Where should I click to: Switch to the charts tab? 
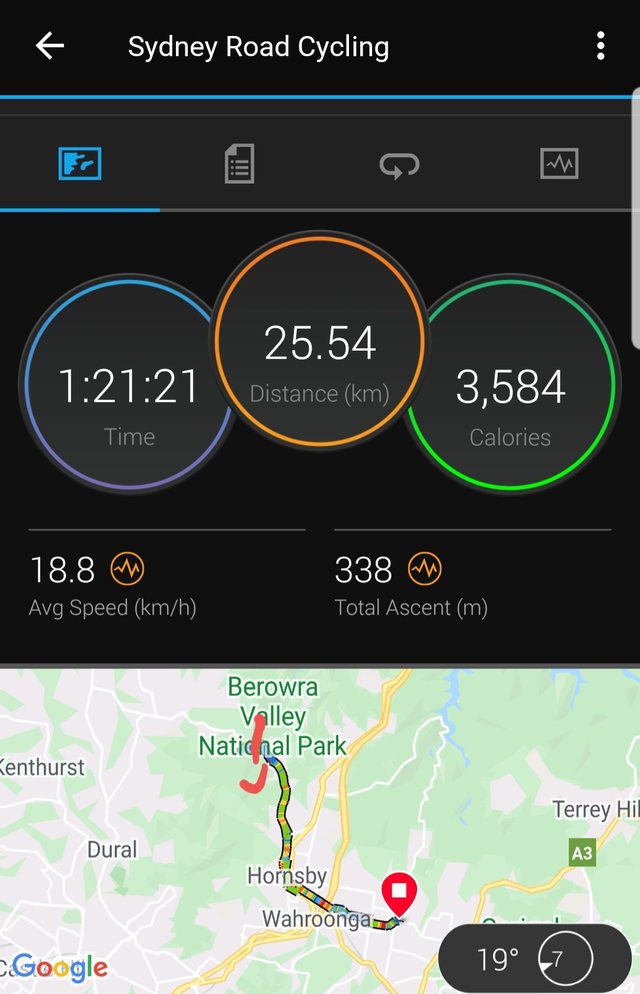pos(559,163)
